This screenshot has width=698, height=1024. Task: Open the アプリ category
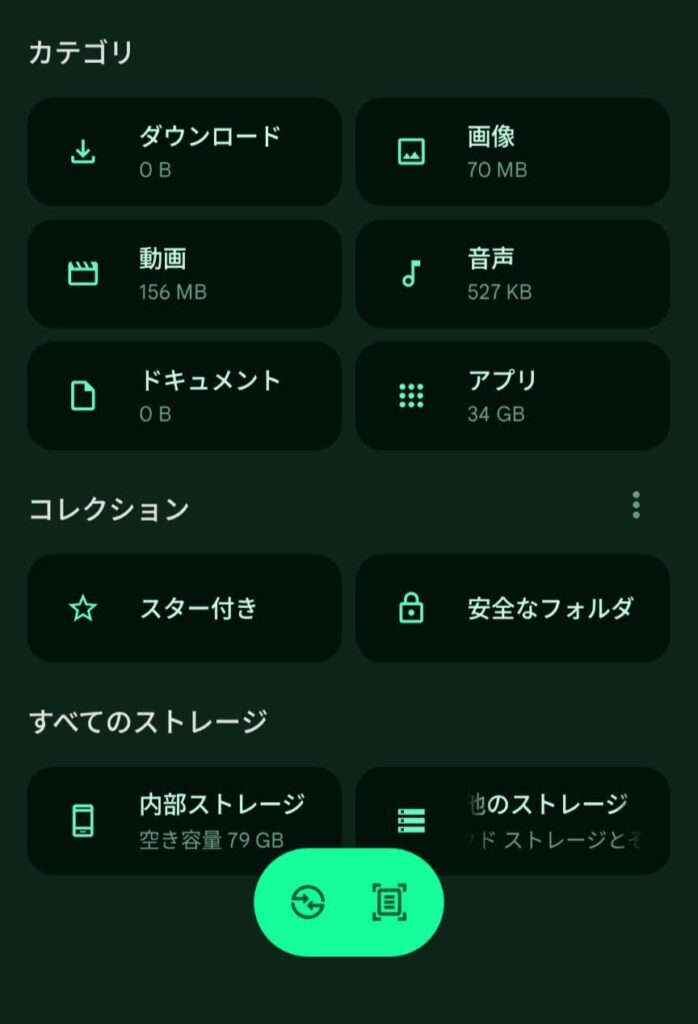click(512, 396)
